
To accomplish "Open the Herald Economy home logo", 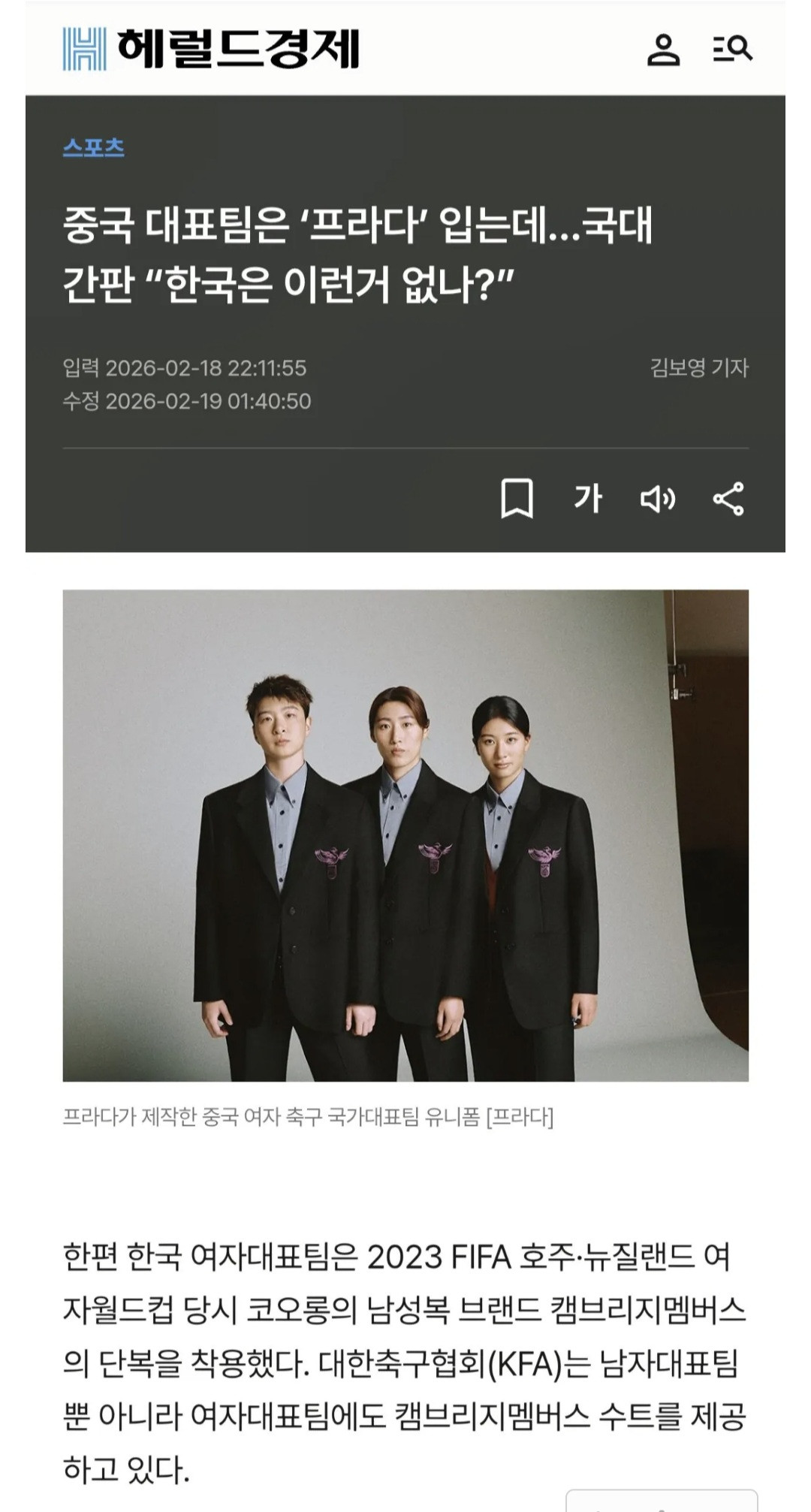I will pyautogui.click(x=211, y=49).
